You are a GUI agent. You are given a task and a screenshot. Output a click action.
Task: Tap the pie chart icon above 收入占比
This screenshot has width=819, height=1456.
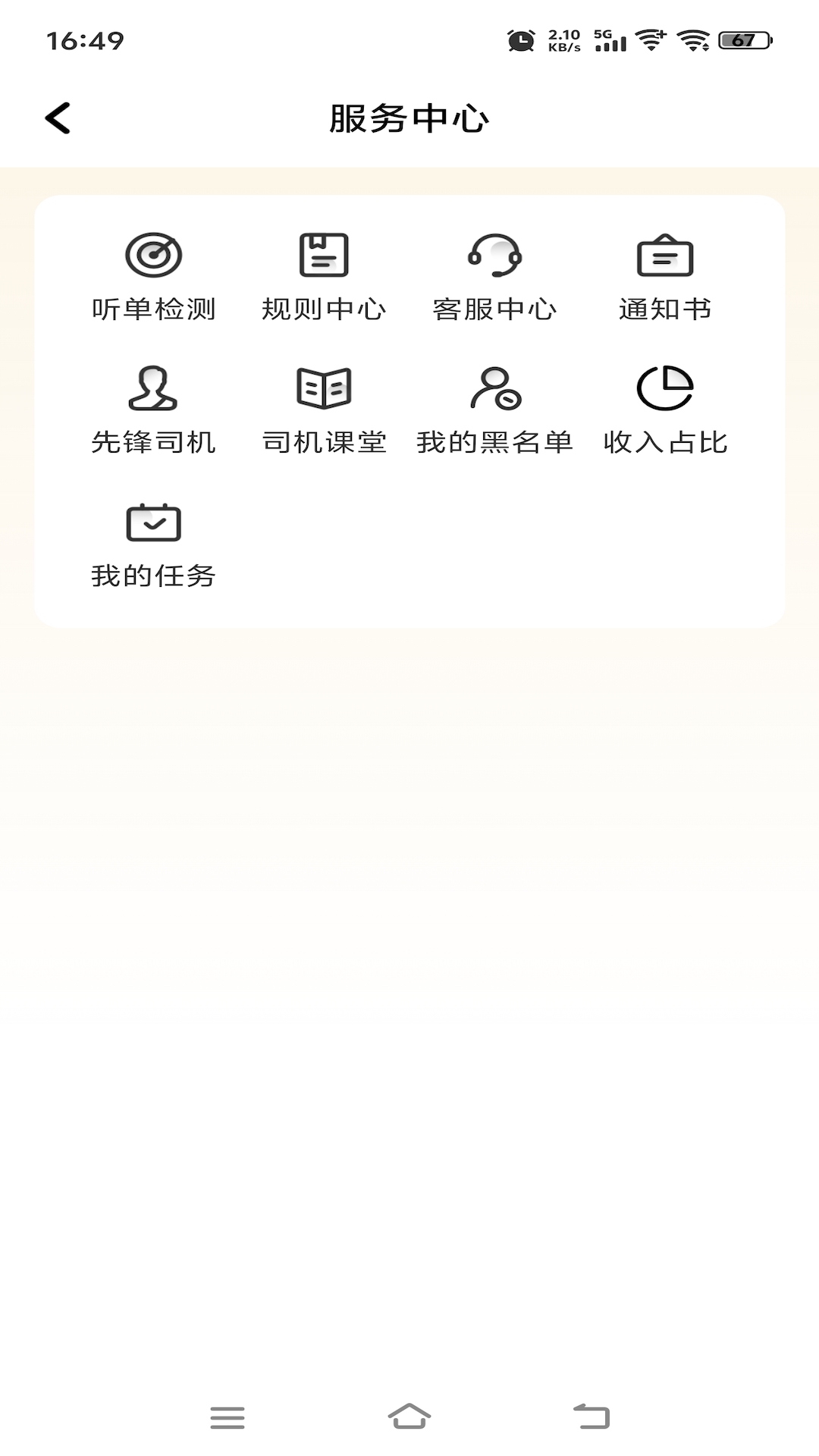[666, 388]
